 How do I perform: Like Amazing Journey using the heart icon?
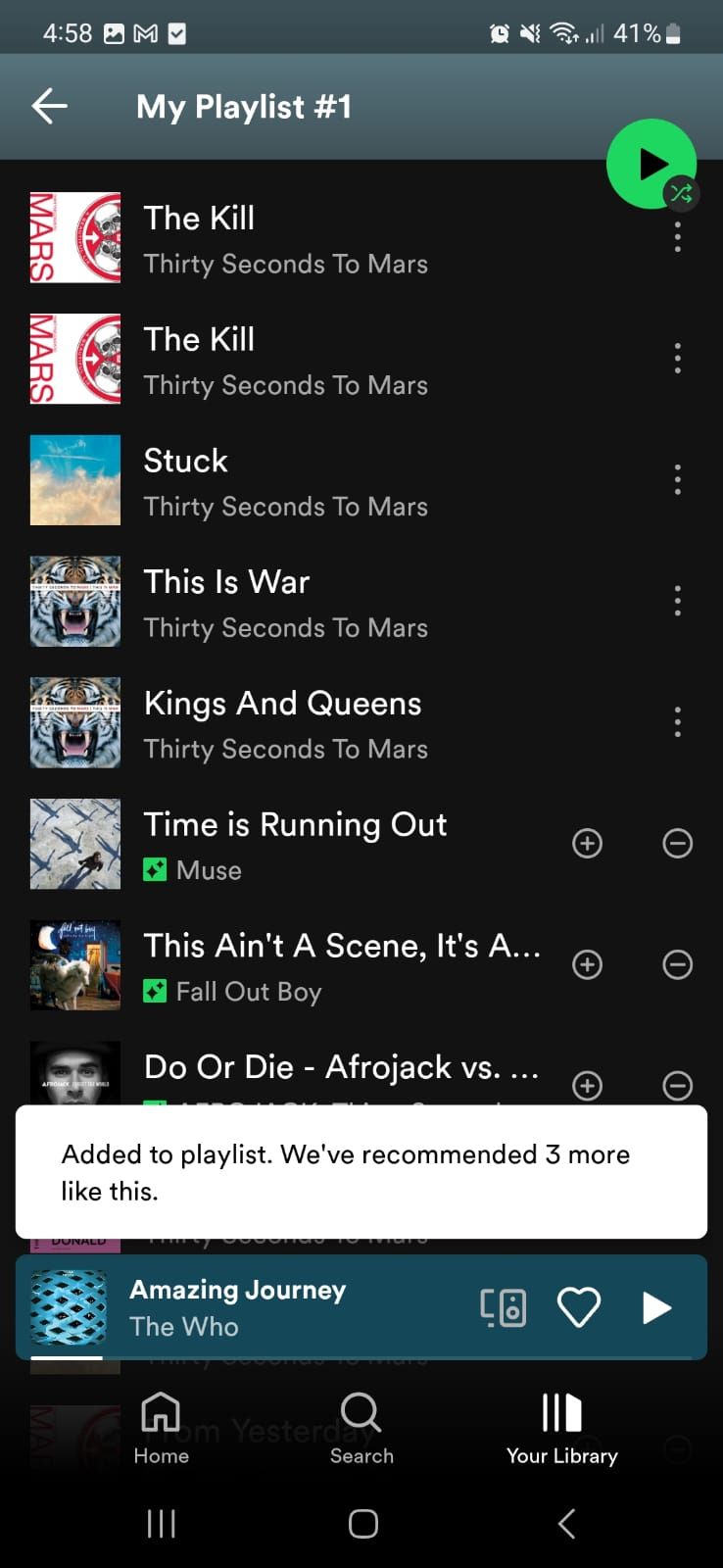[x=579, y=1306]
